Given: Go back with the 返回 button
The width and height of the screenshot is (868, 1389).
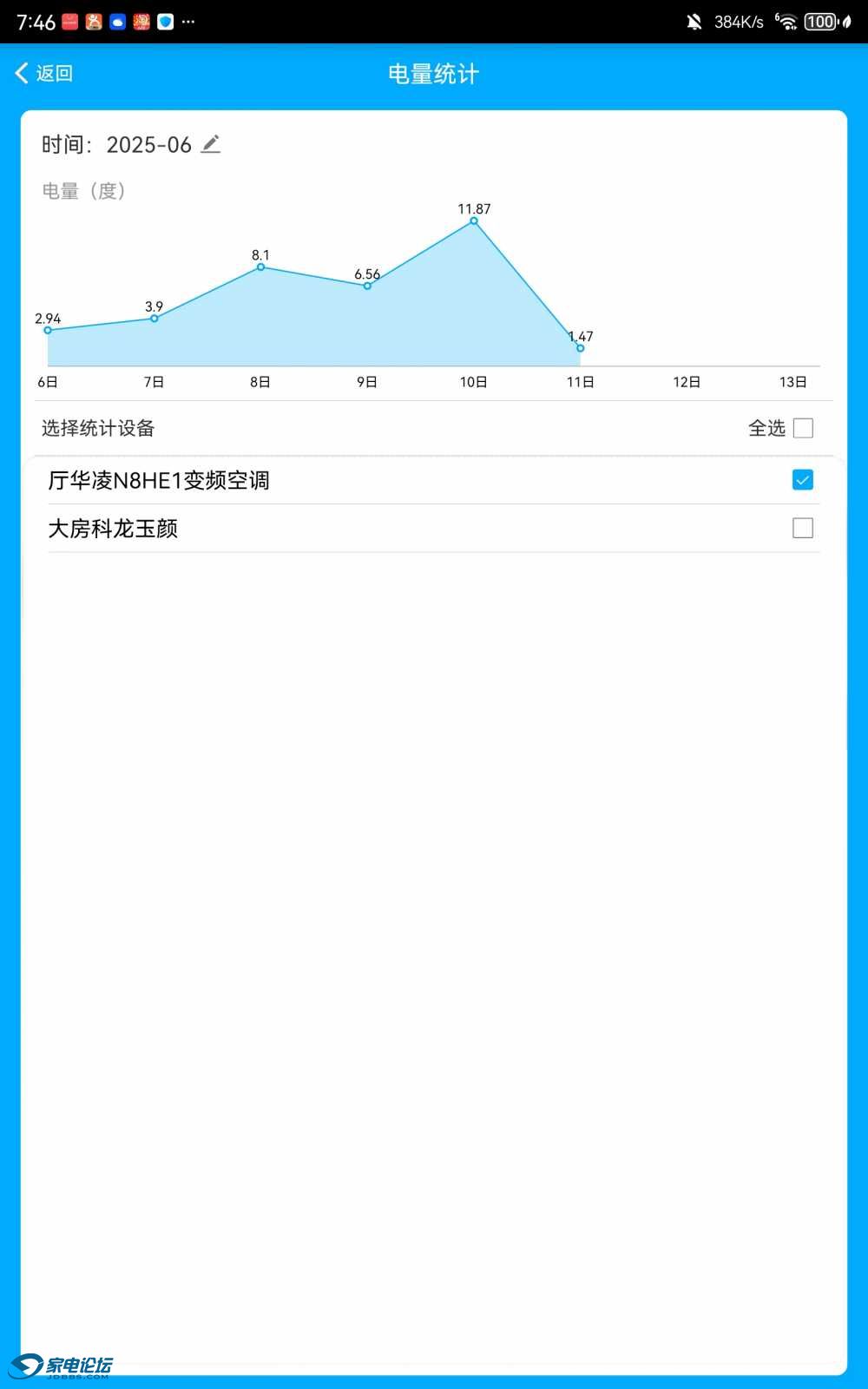Looking at the screenshot, I should pyautogui.click(x=44, y=74).
